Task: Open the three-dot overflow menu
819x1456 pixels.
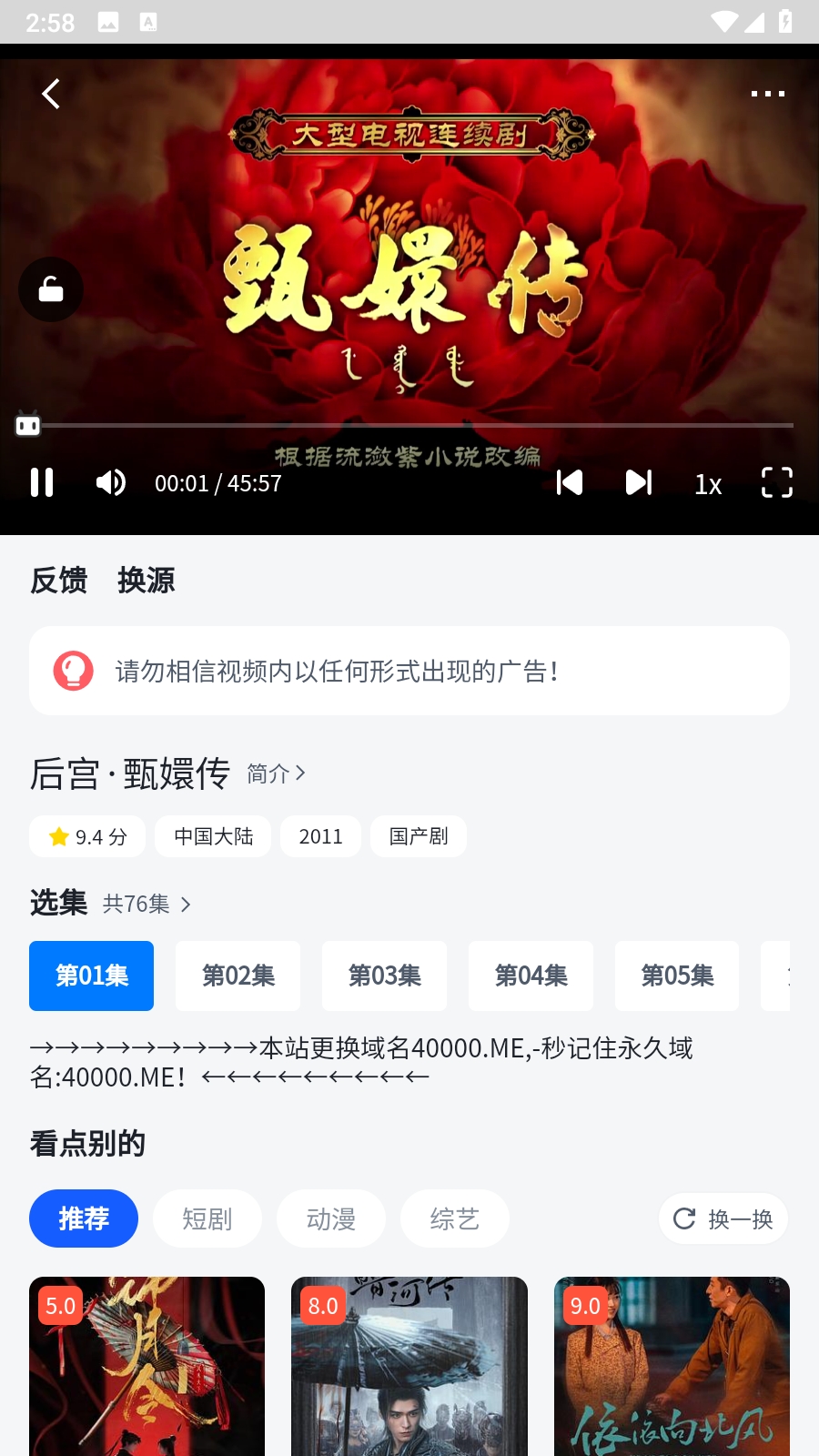Action: tap(767, 93)
